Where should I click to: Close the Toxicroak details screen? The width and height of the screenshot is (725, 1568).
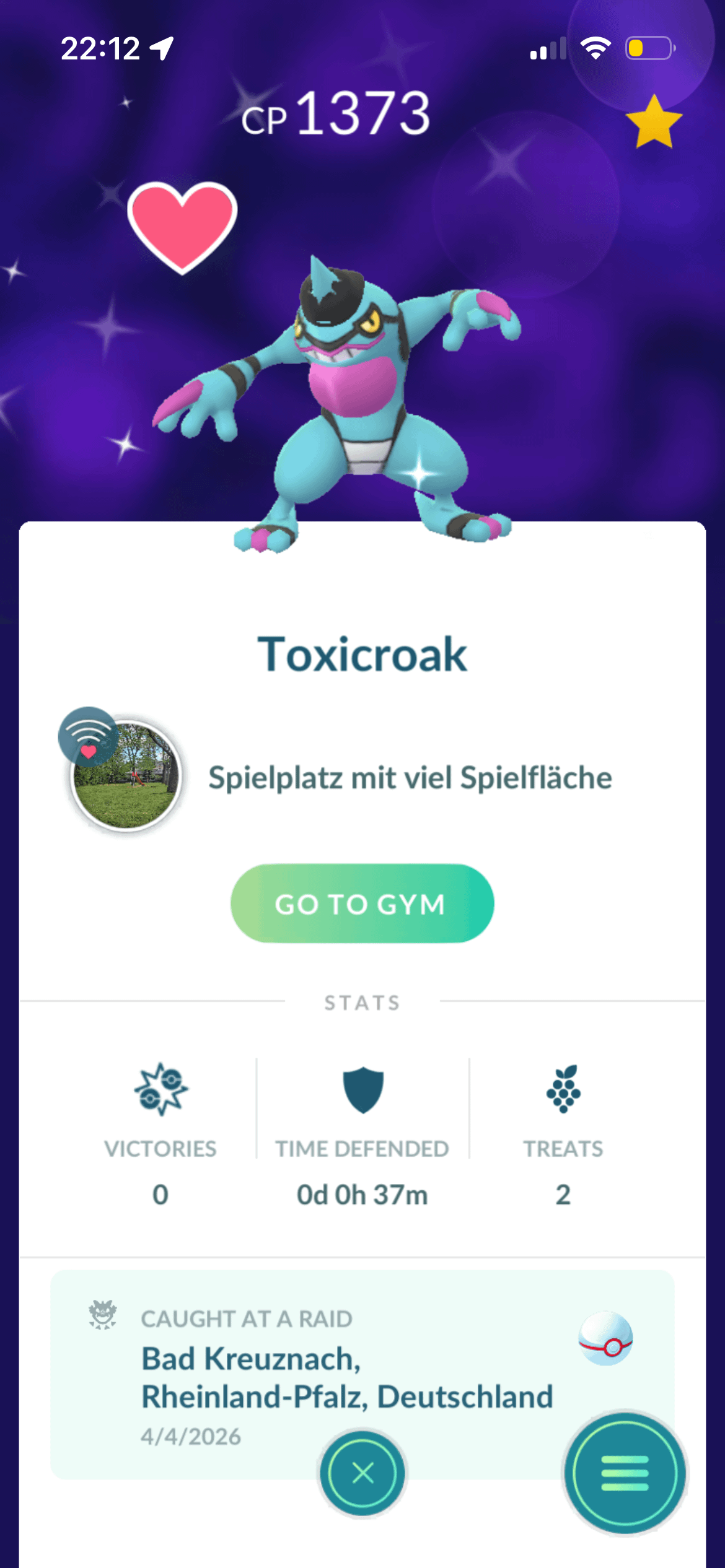[x=362, y=1473]
